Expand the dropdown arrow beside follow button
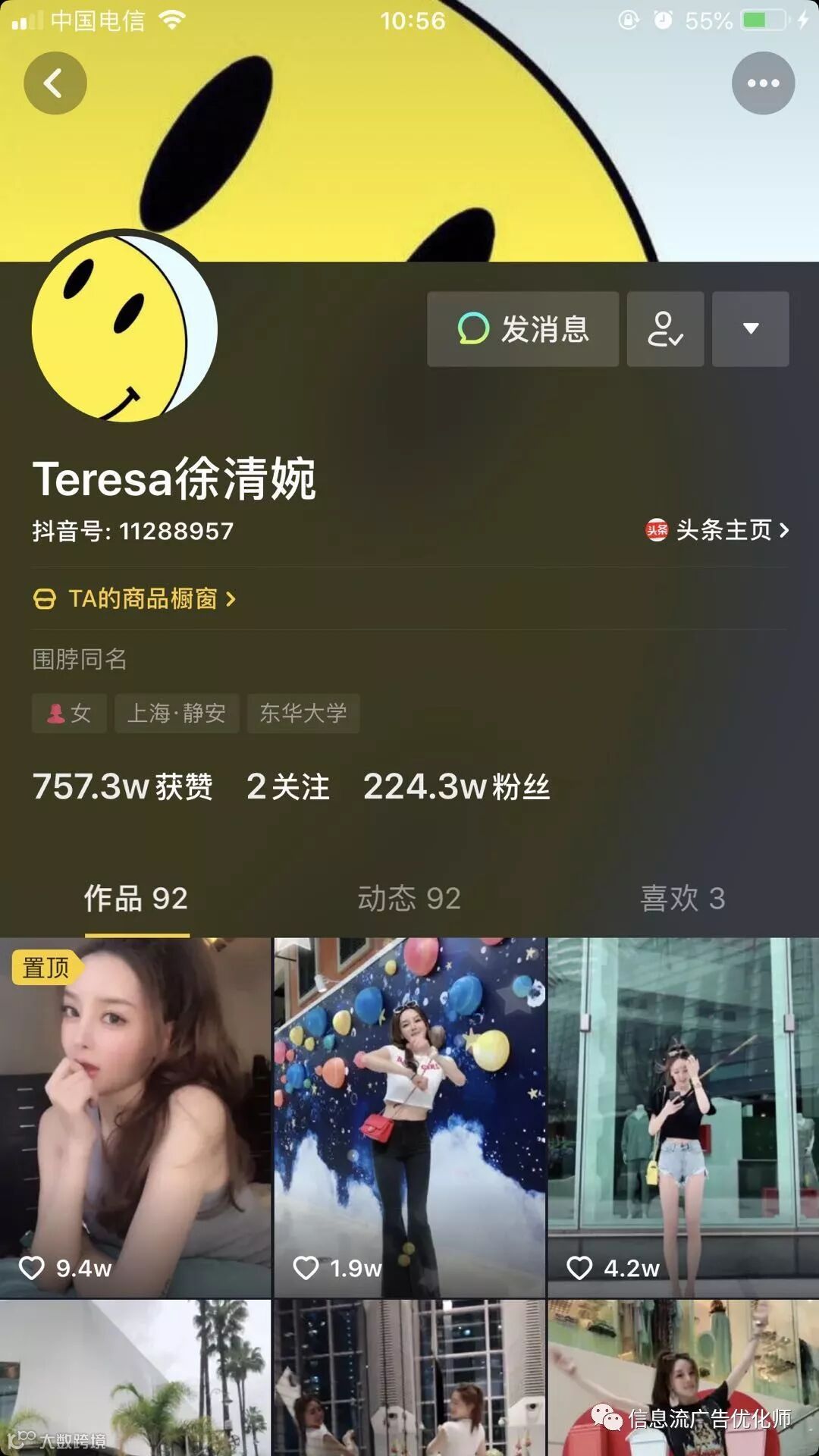Viewport: 819px width, 1456px height. point(750,329)
